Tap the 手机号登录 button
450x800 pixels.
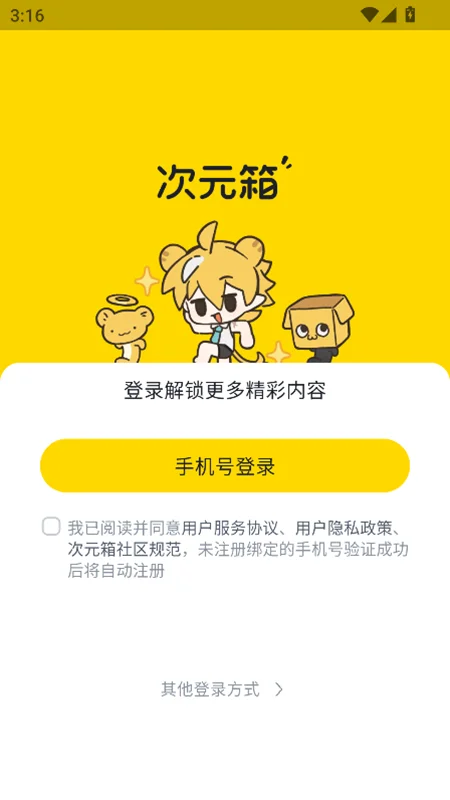coord(225,465)
